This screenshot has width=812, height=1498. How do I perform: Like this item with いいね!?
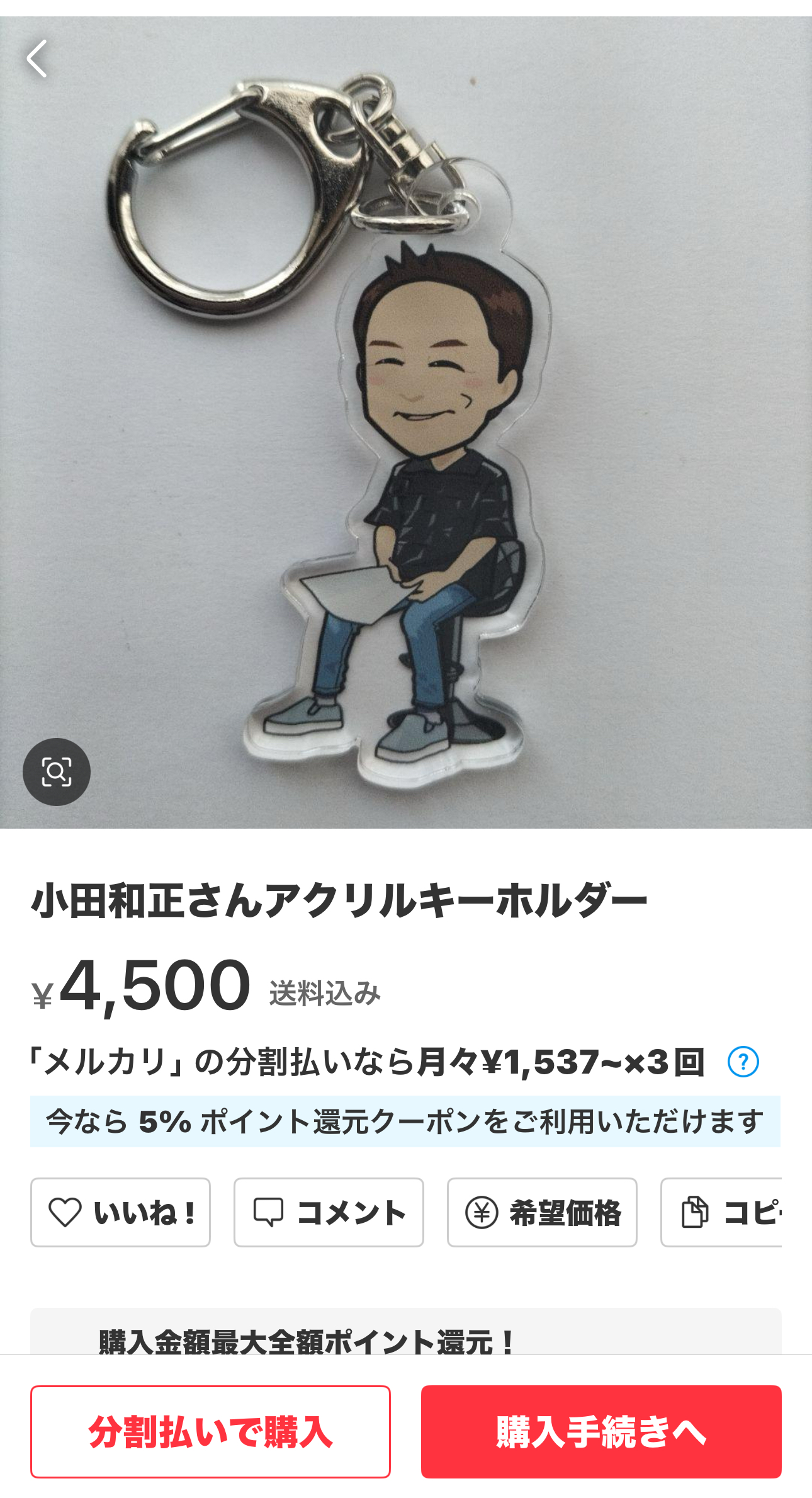(x=120, y=1212)
